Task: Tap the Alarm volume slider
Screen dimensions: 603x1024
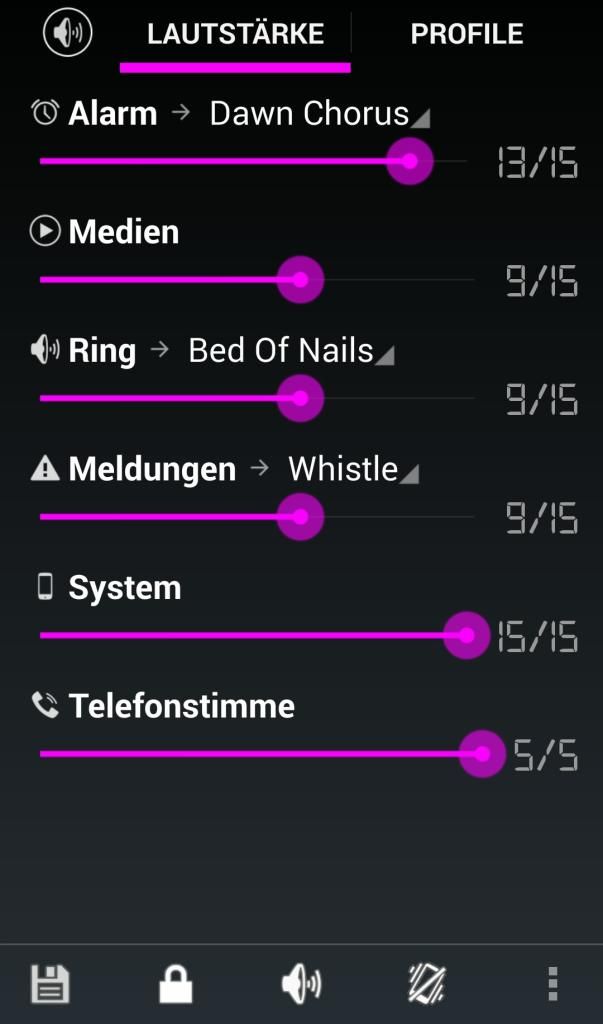Action: click(253, 161)
